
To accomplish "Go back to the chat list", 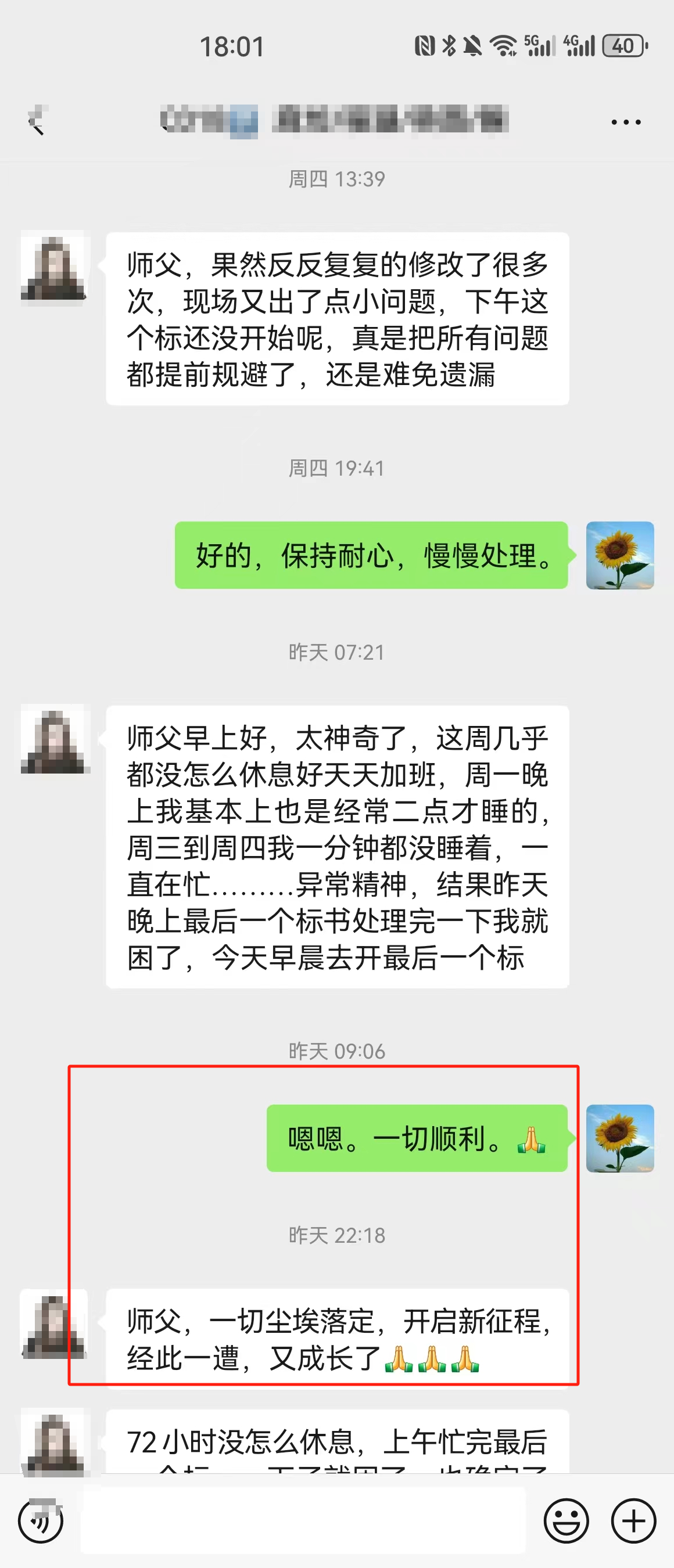I will pos(37,121).
